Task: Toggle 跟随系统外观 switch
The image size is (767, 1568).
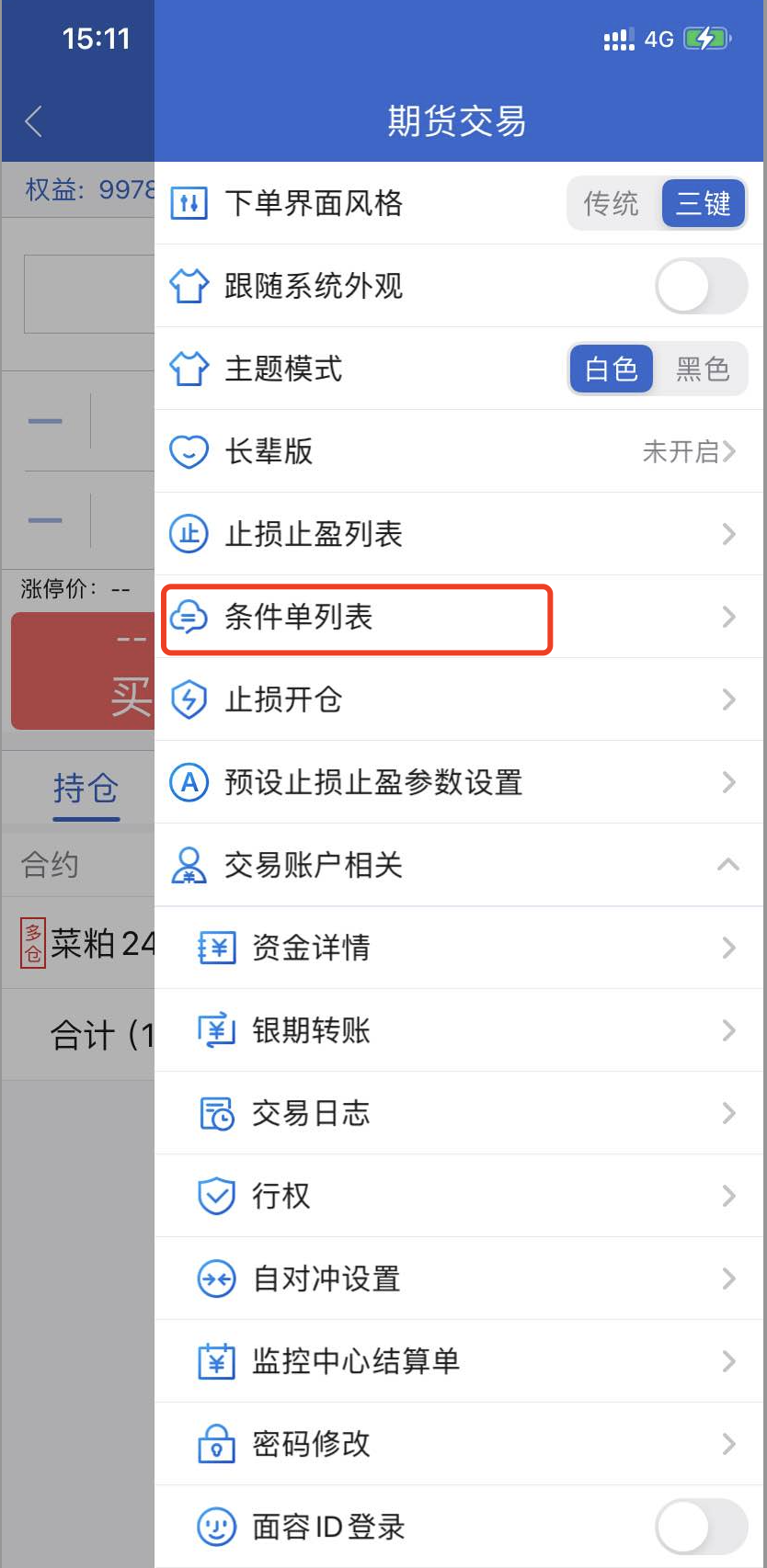Action: [701, 286]
